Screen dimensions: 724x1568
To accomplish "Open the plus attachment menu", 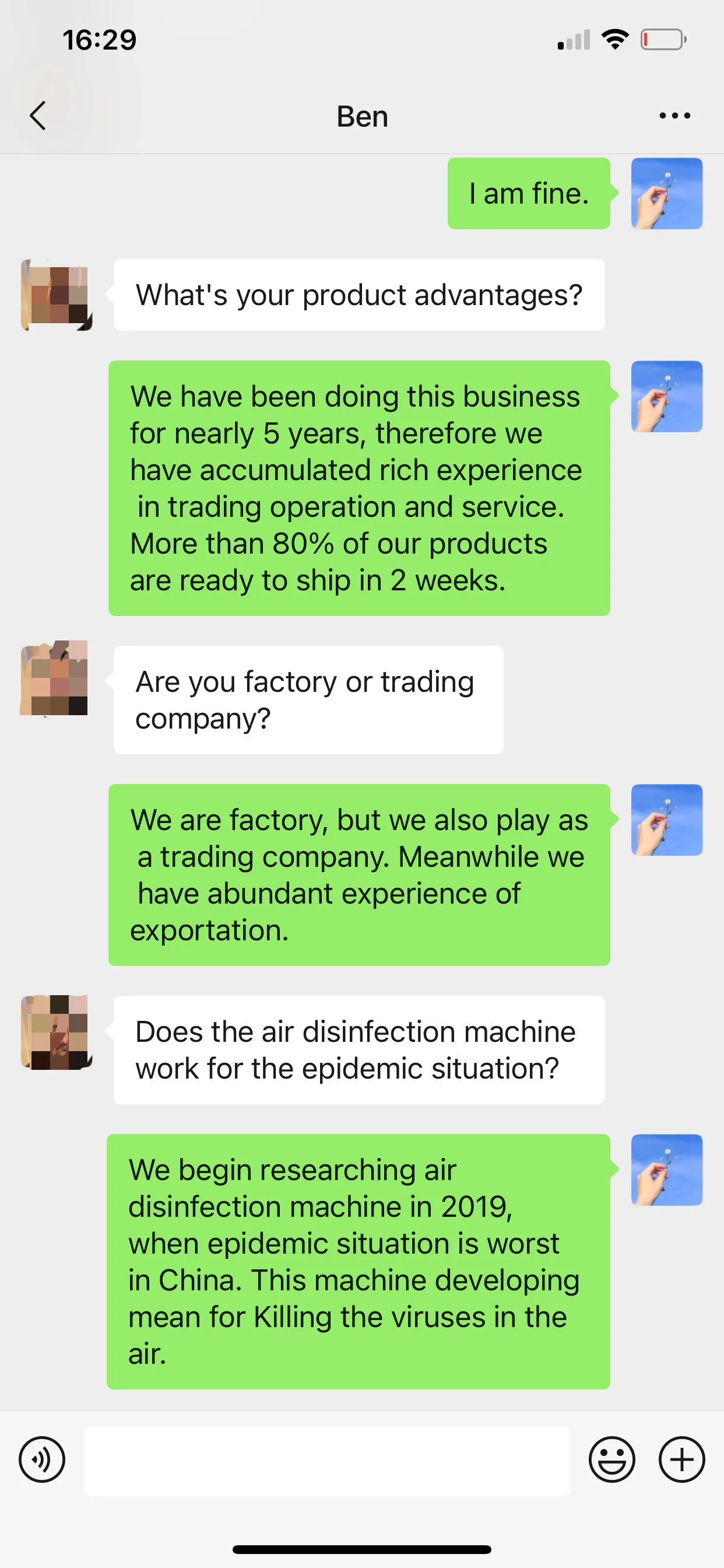I will (x=681, y=1459).
